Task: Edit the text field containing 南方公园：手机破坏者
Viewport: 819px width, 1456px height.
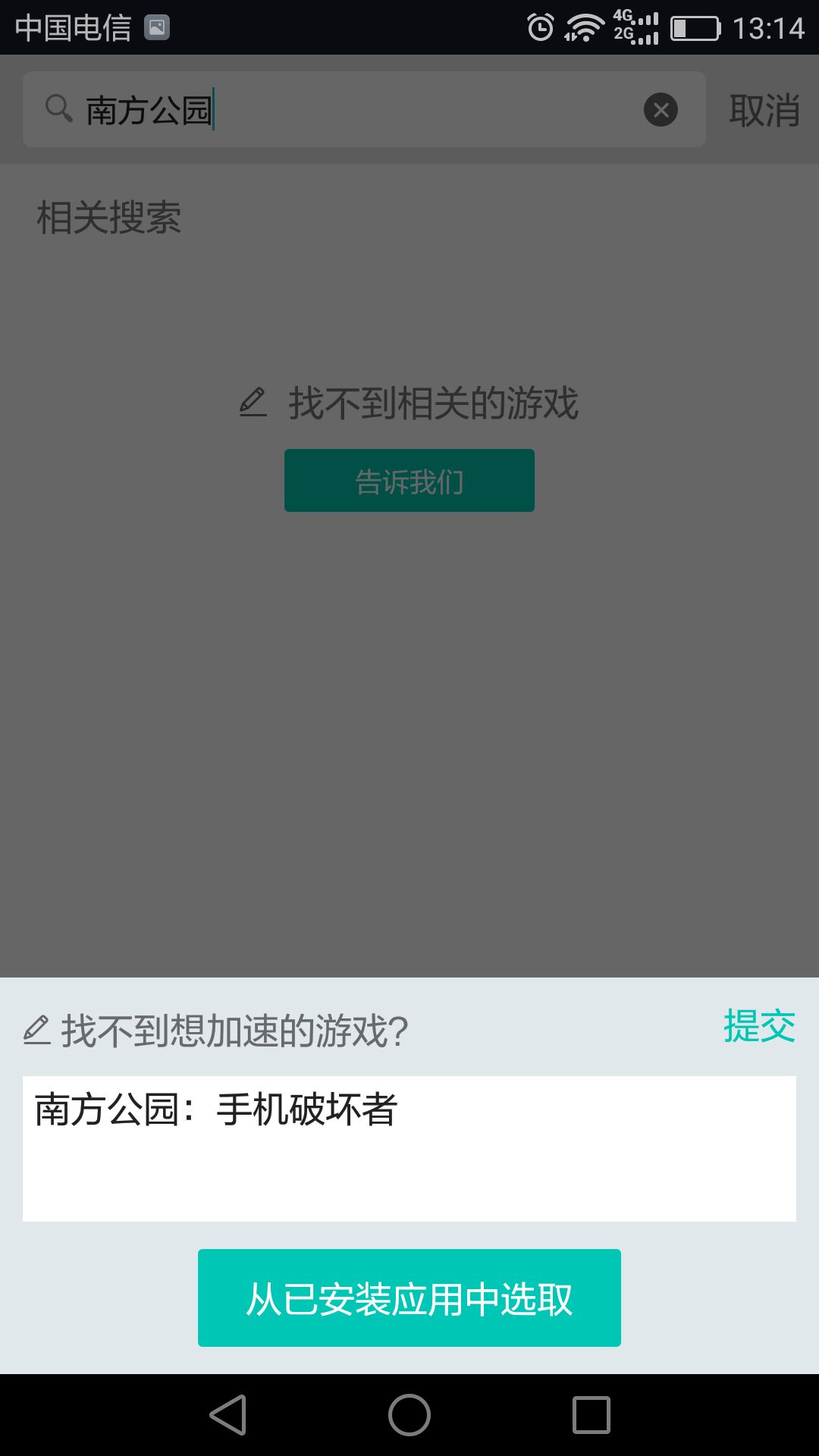Action: point(409,1148)
